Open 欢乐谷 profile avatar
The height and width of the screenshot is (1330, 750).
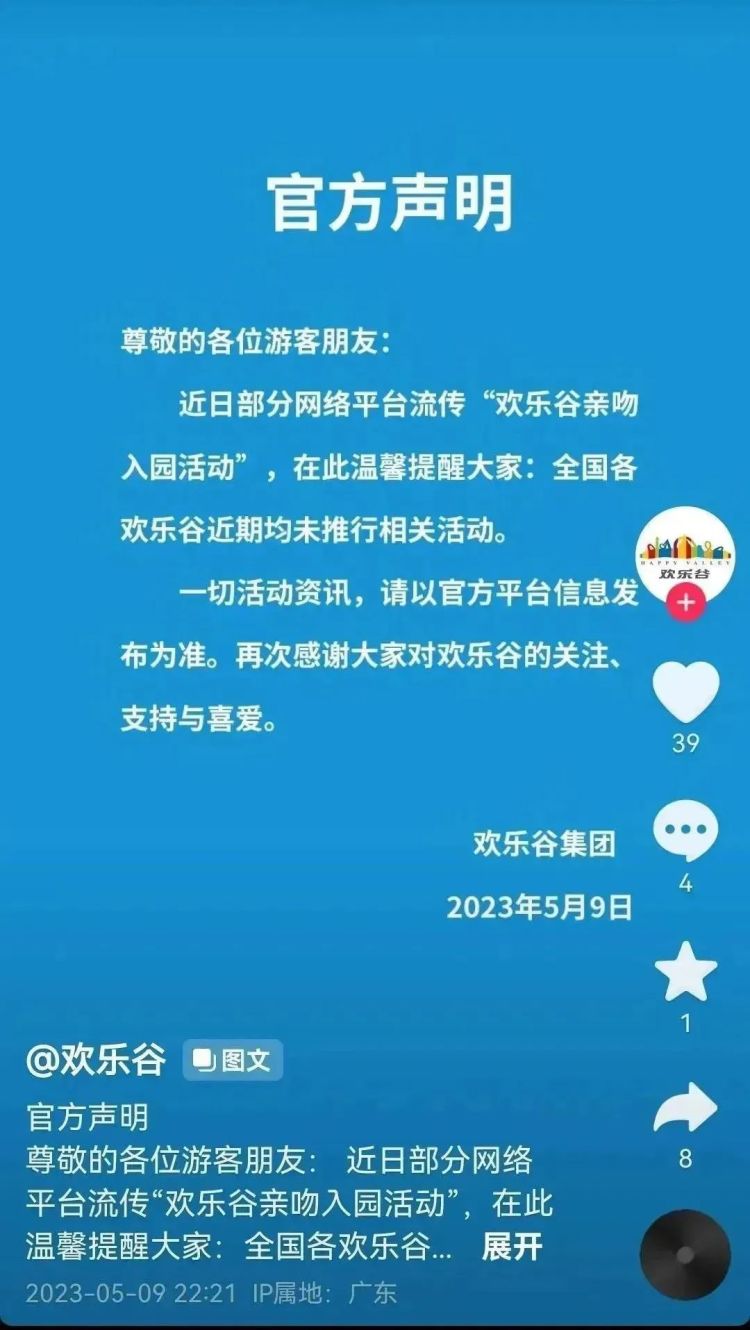click(686, 554)
